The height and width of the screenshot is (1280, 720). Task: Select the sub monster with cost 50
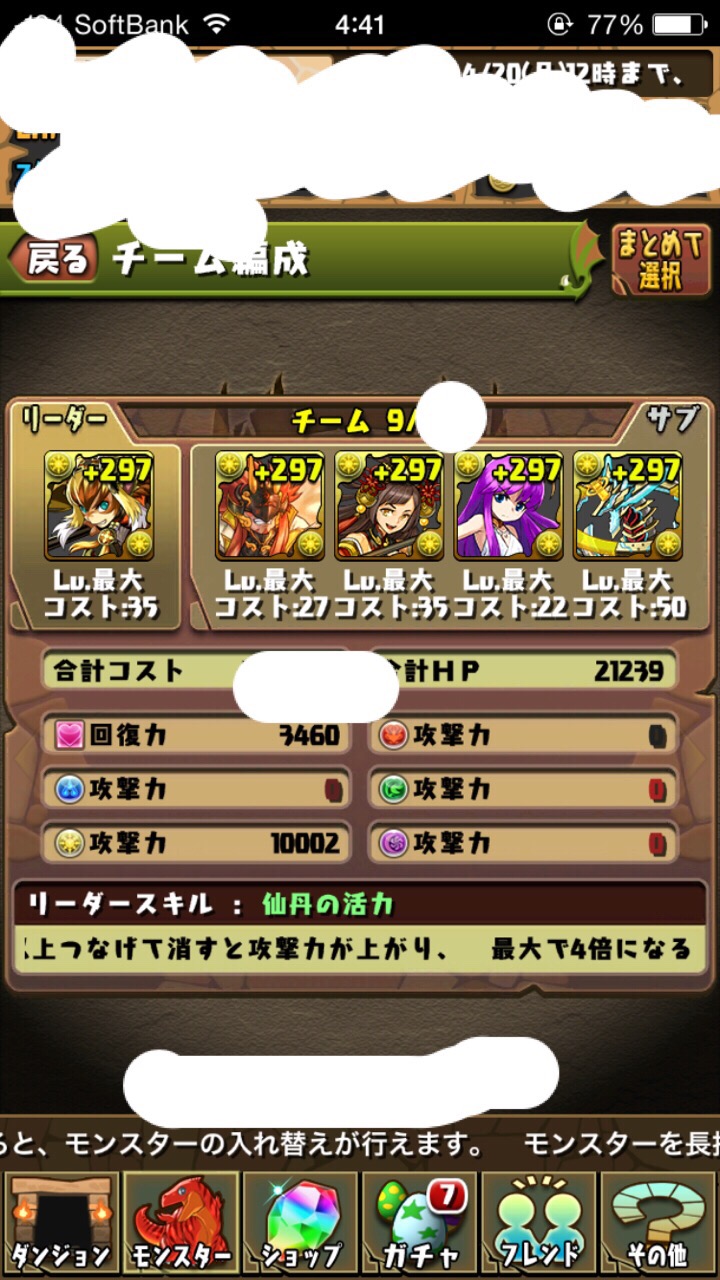627,505
